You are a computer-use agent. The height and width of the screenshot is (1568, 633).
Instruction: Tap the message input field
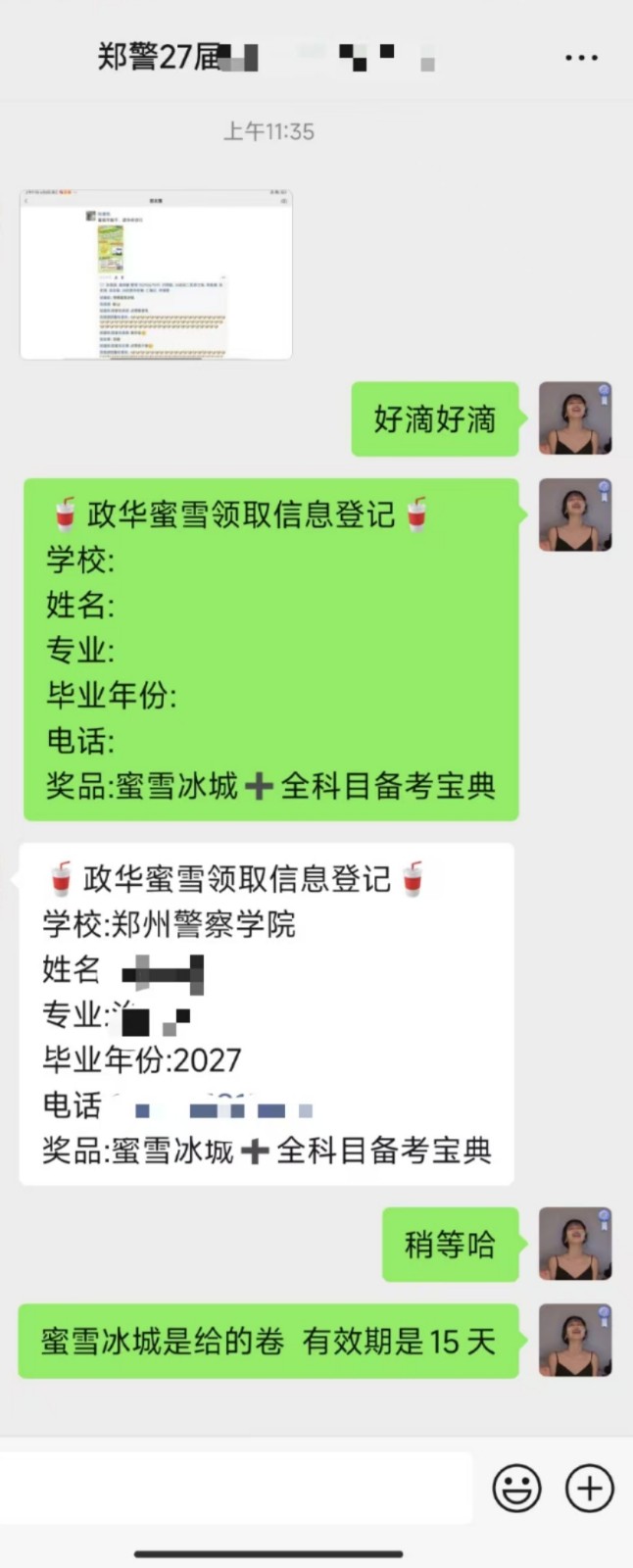click(x=235, y=1488)
